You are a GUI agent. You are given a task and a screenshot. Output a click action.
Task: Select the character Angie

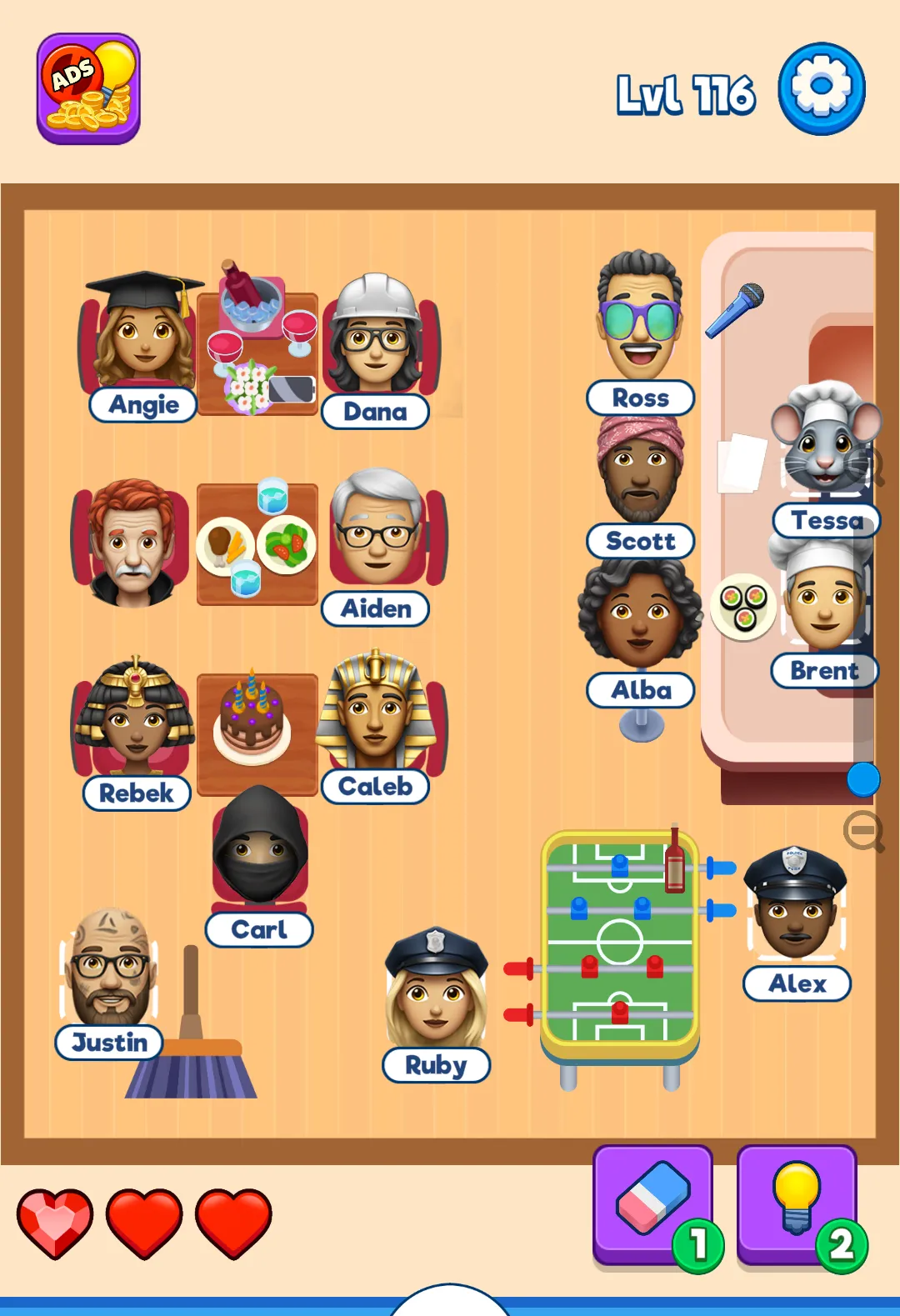[144, 342]
